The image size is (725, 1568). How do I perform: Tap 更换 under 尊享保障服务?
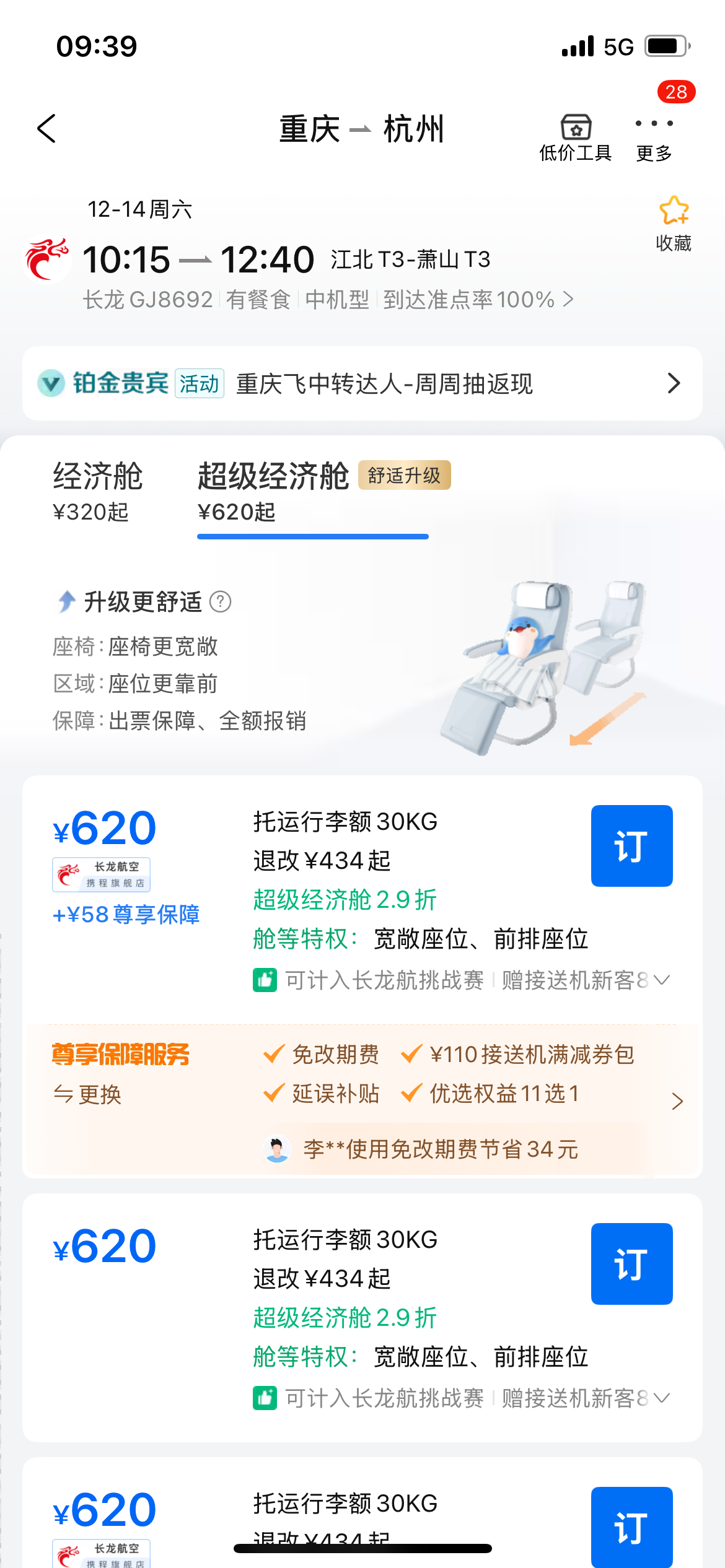(87, 1095)
